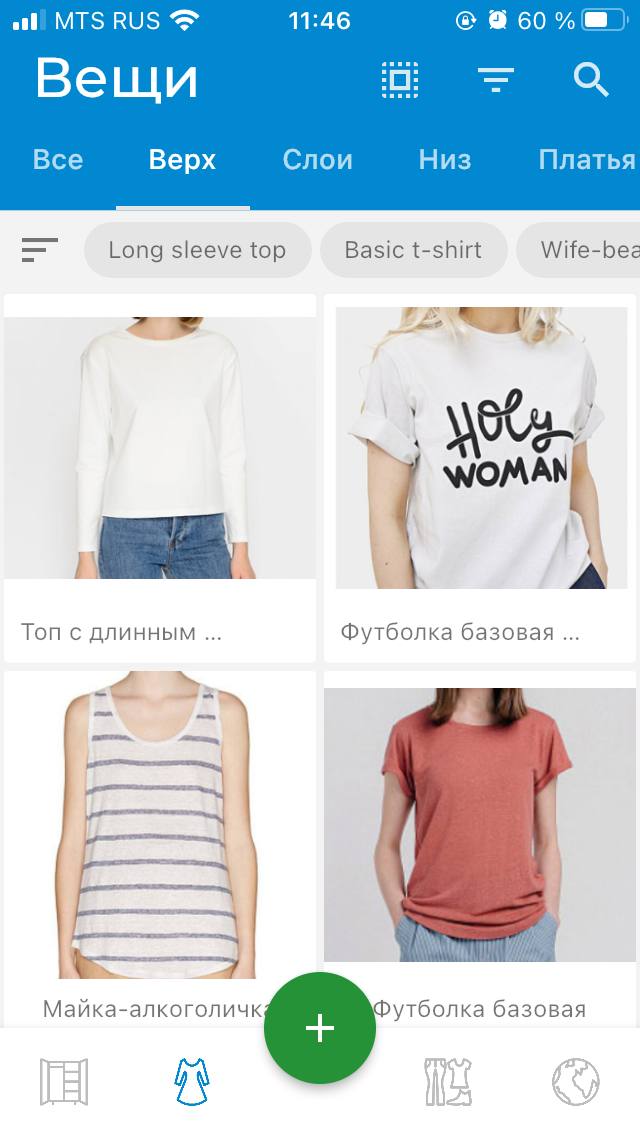This screenshot has width=640, height=1136.
Task: Open the globe community tab
Action: point(576,1082)
